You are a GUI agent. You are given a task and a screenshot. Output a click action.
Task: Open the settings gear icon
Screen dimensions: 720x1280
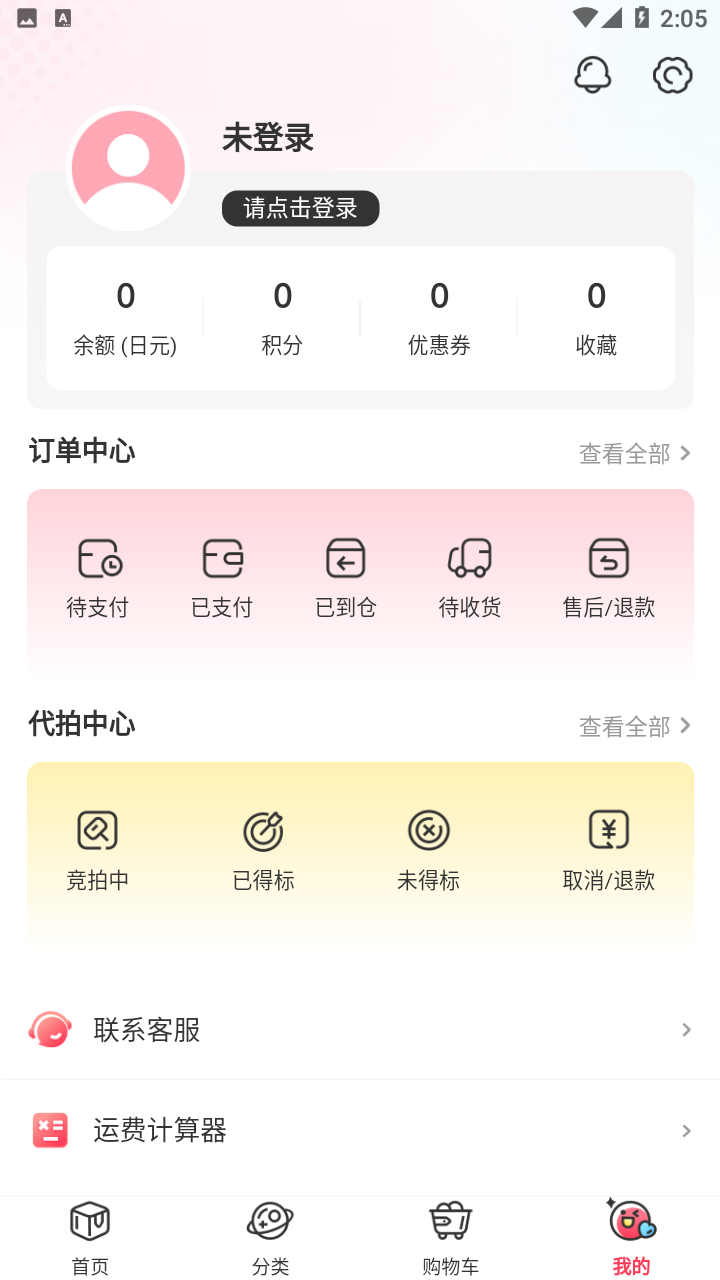point(672,75)
